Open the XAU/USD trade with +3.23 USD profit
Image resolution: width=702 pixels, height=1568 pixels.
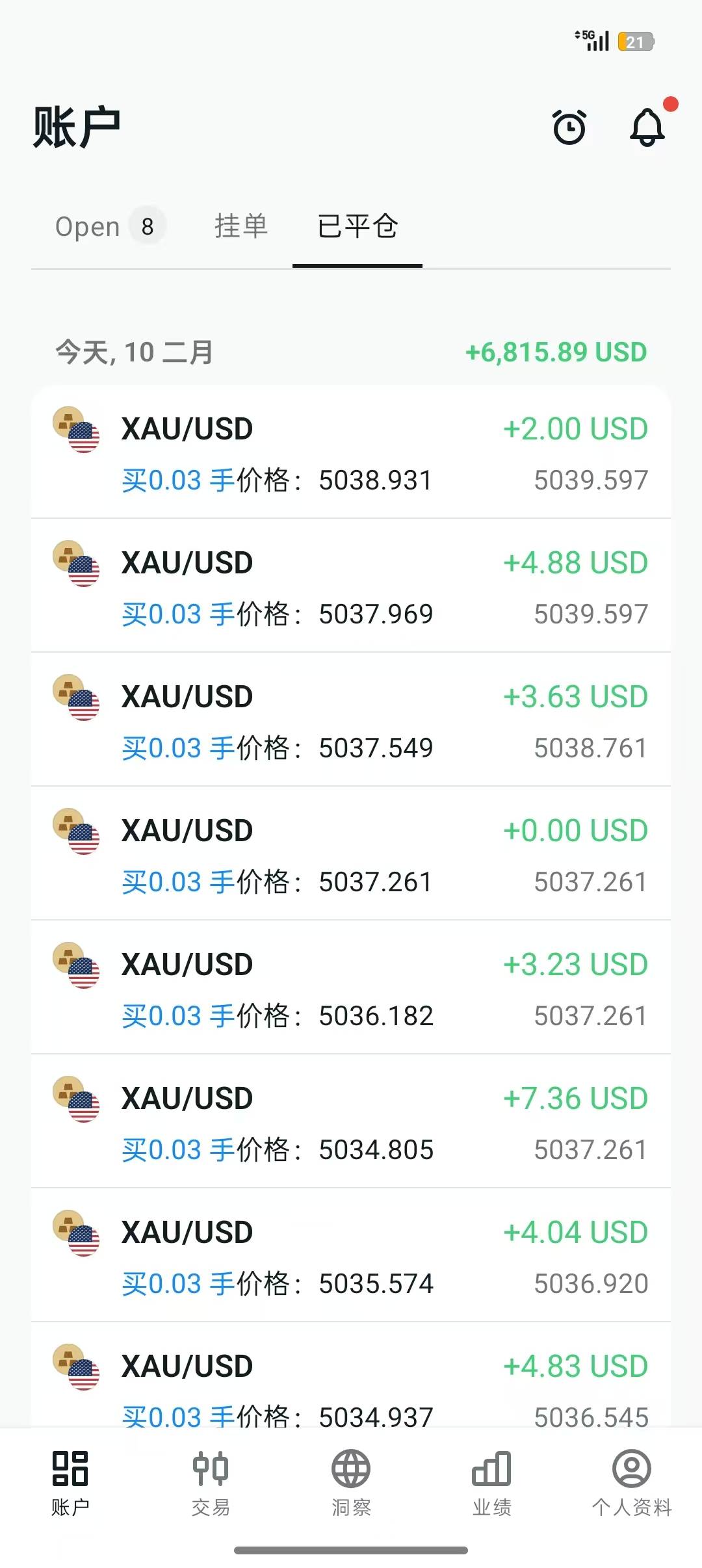351,989
